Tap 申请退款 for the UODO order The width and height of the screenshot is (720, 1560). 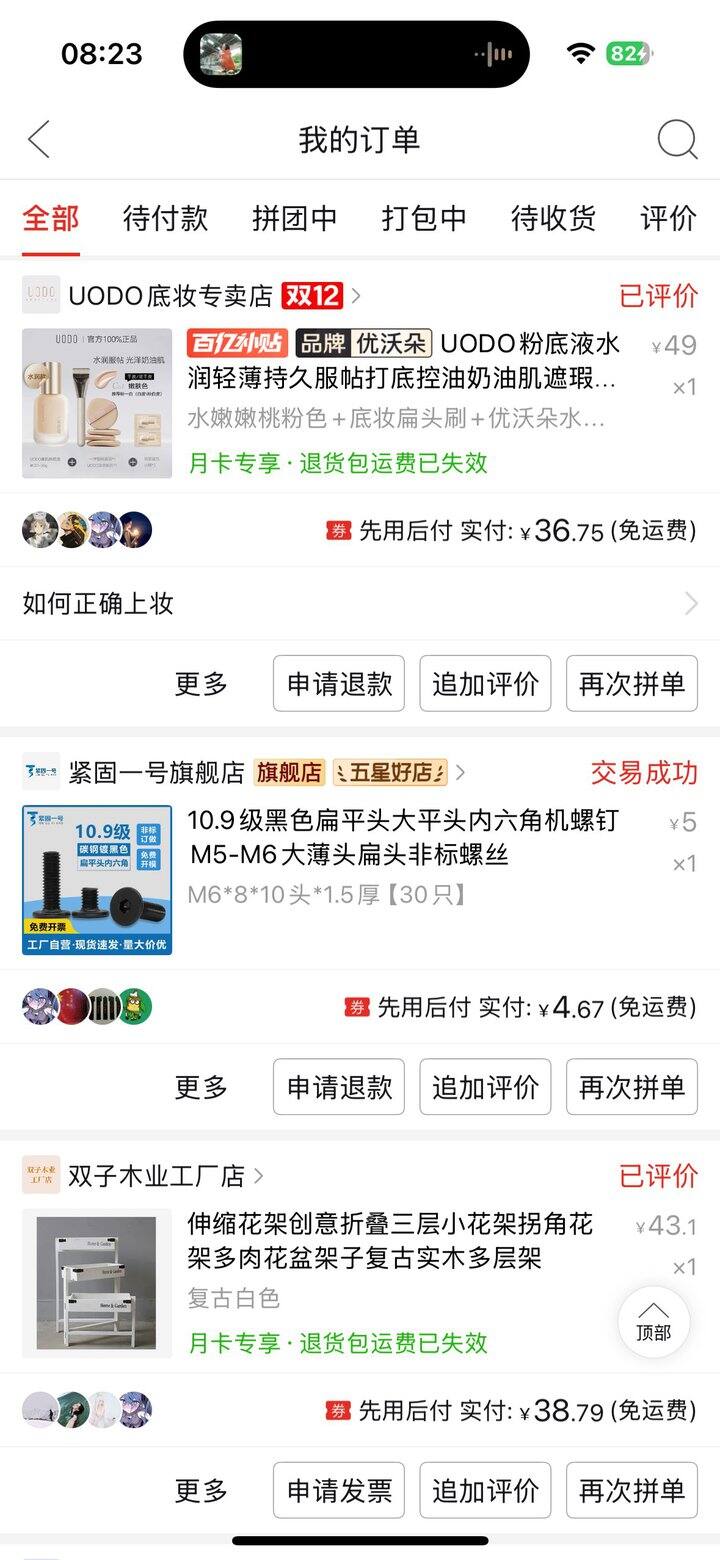tap(339, 684)
